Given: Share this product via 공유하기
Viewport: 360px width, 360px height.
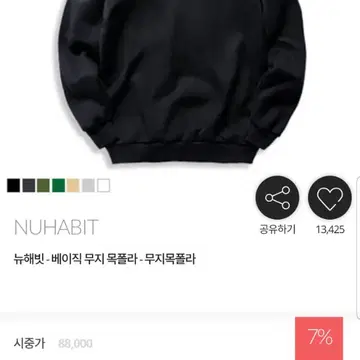Looking at the screenshot, I should click(x=277, y=198).
